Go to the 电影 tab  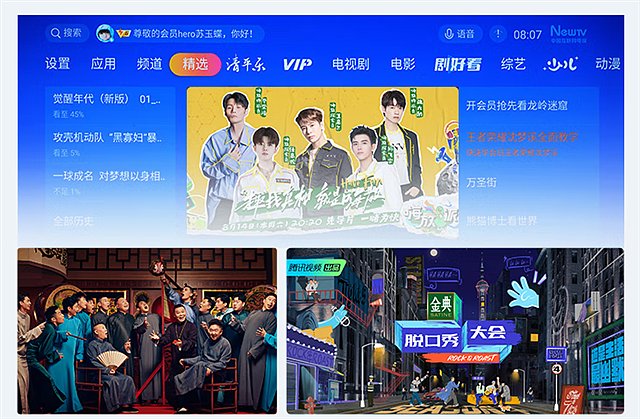pyautogui.click(x=403, y=64)
